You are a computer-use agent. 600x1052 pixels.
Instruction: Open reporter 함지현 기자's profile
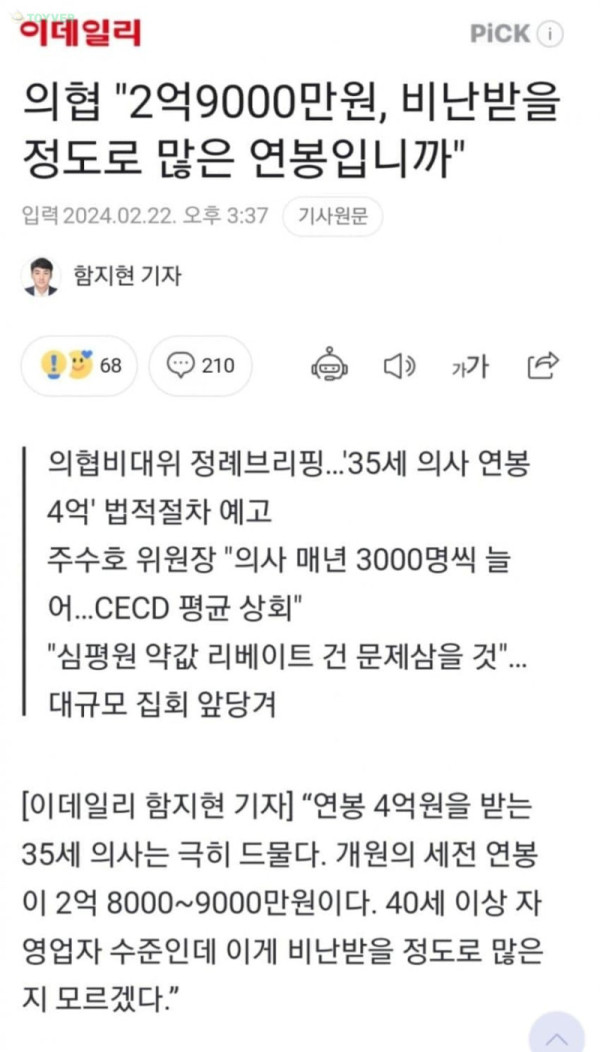click(125, 276)
